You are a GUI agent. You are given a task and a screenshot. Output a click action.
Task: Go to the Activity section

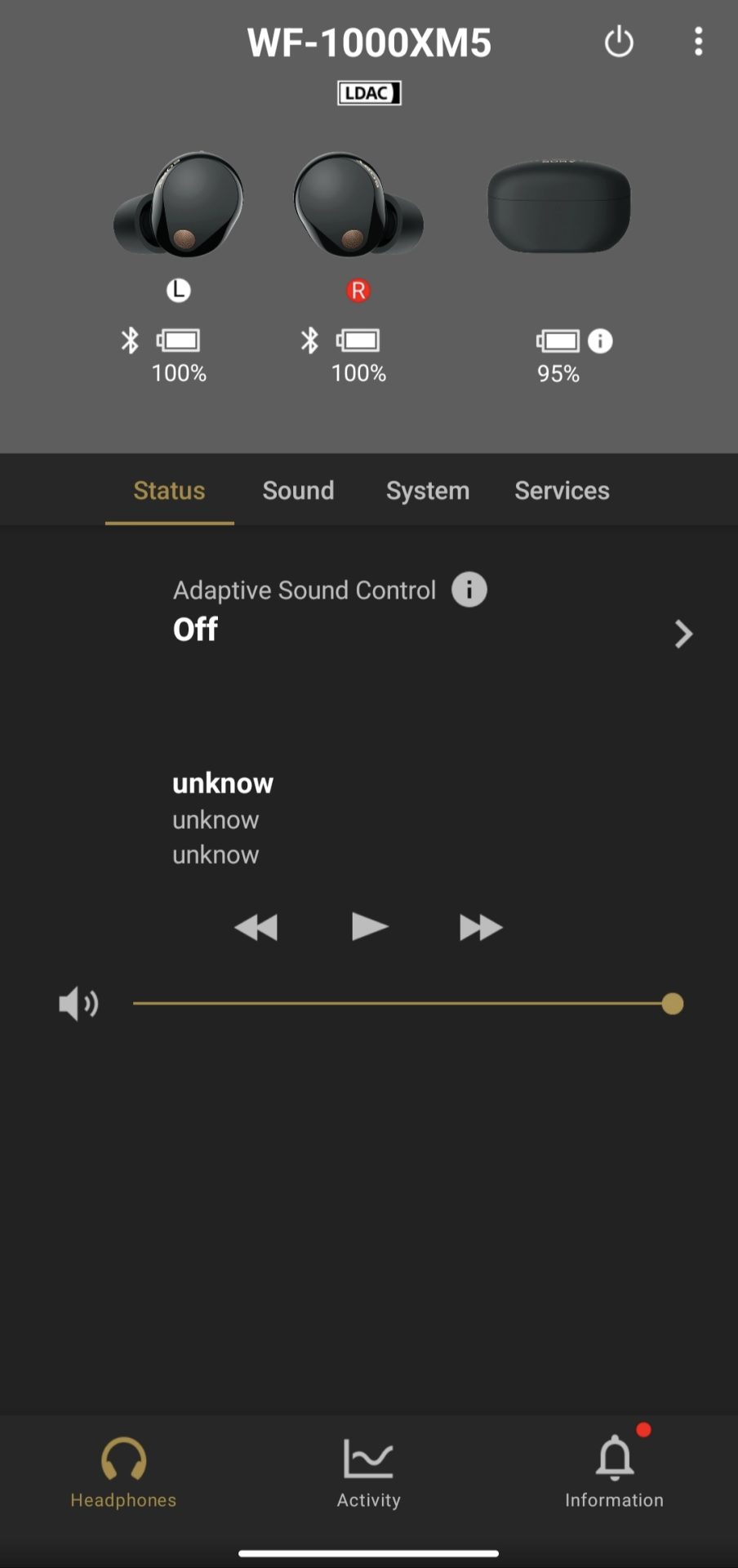[x=369, y=1473]
